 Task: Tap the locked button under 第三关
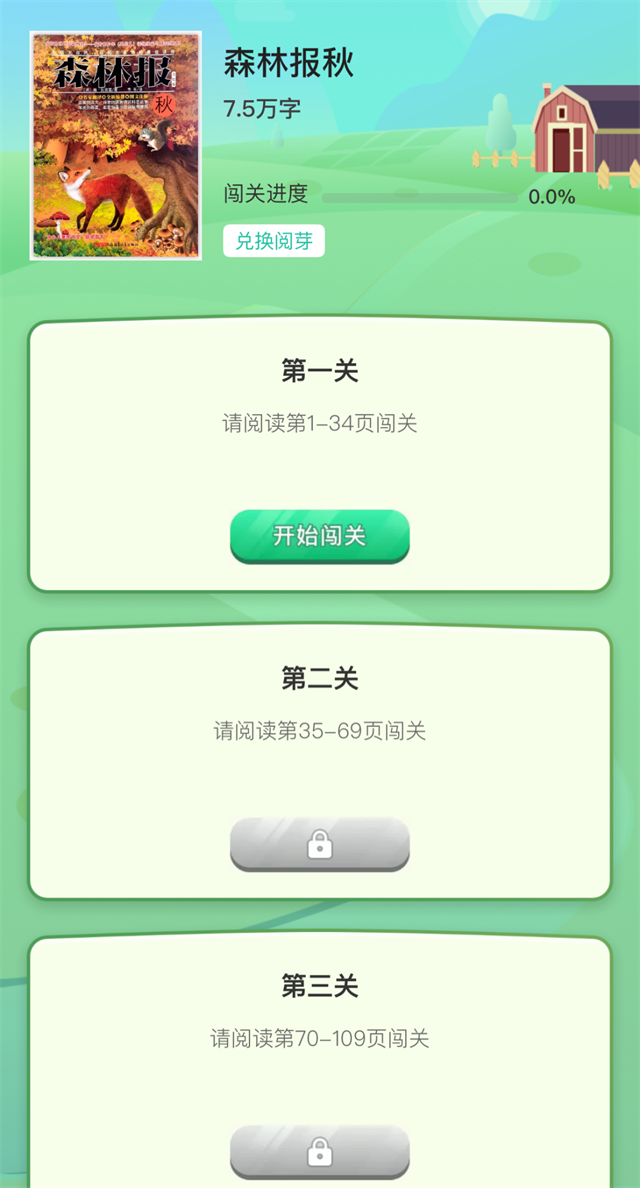[319, 1152]
